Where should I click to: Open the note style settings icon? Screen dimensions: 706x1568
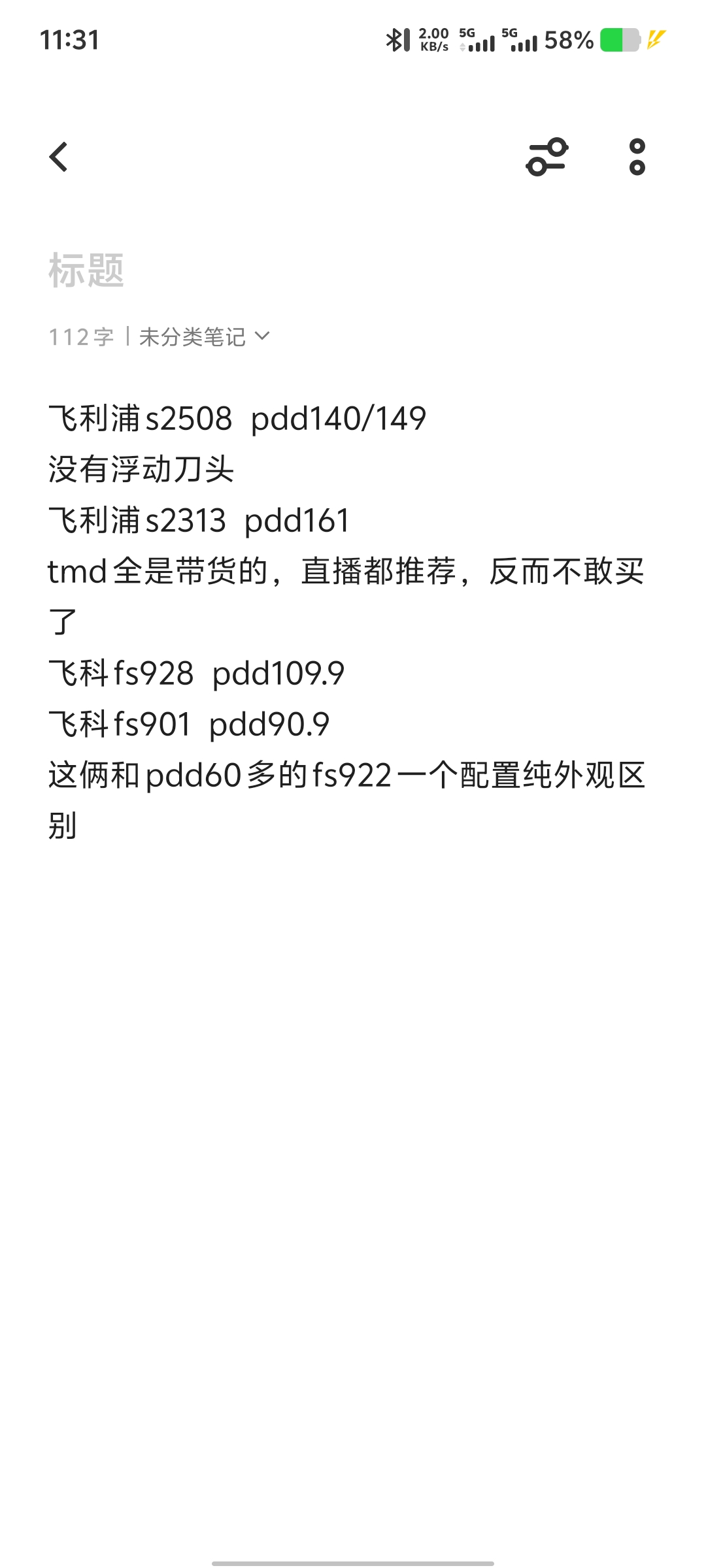pos(546,157)
